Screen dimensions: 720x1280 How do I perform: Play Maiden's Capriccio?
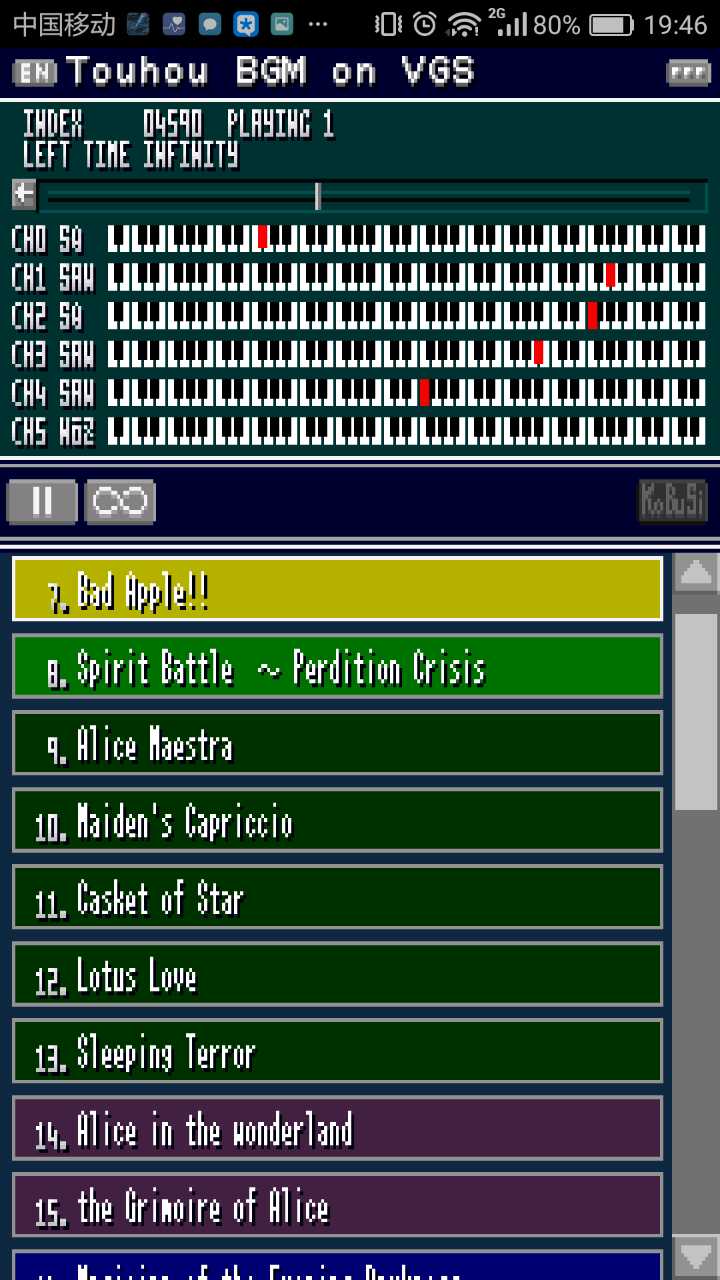(x=338, y=820)
